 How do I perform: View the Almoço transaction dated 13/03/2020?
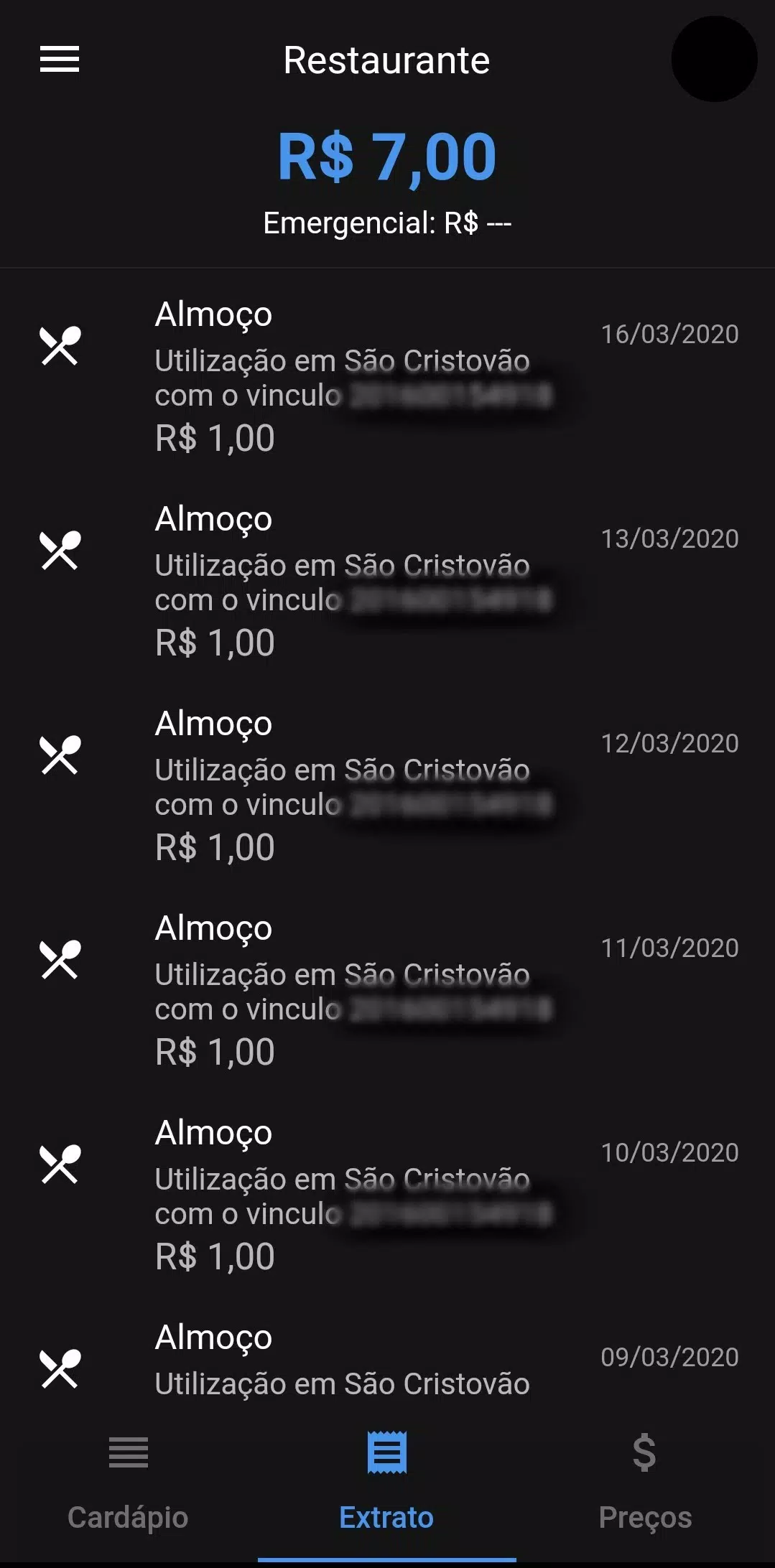pyautogui.click(x=387, y=580)
